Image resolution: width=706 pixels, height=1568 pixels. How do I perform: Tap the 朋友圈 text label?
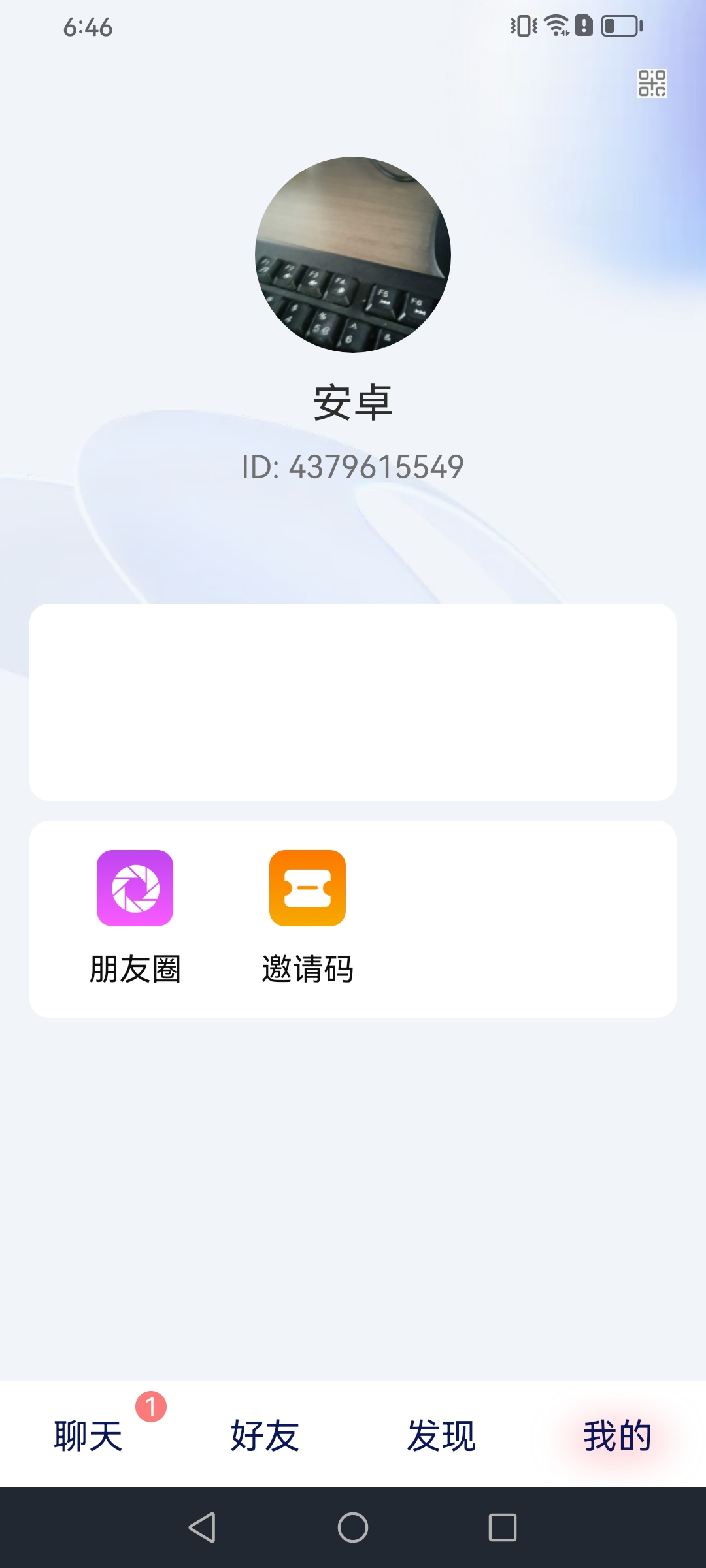pos(135,970)
